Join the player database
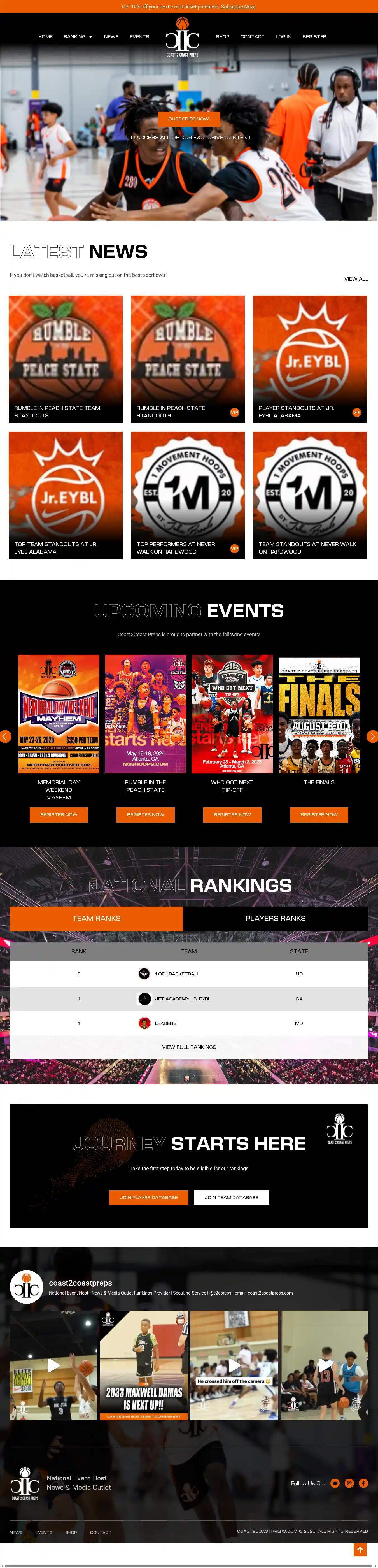Screen dimensions: 378x1568 coord(148,1197)
